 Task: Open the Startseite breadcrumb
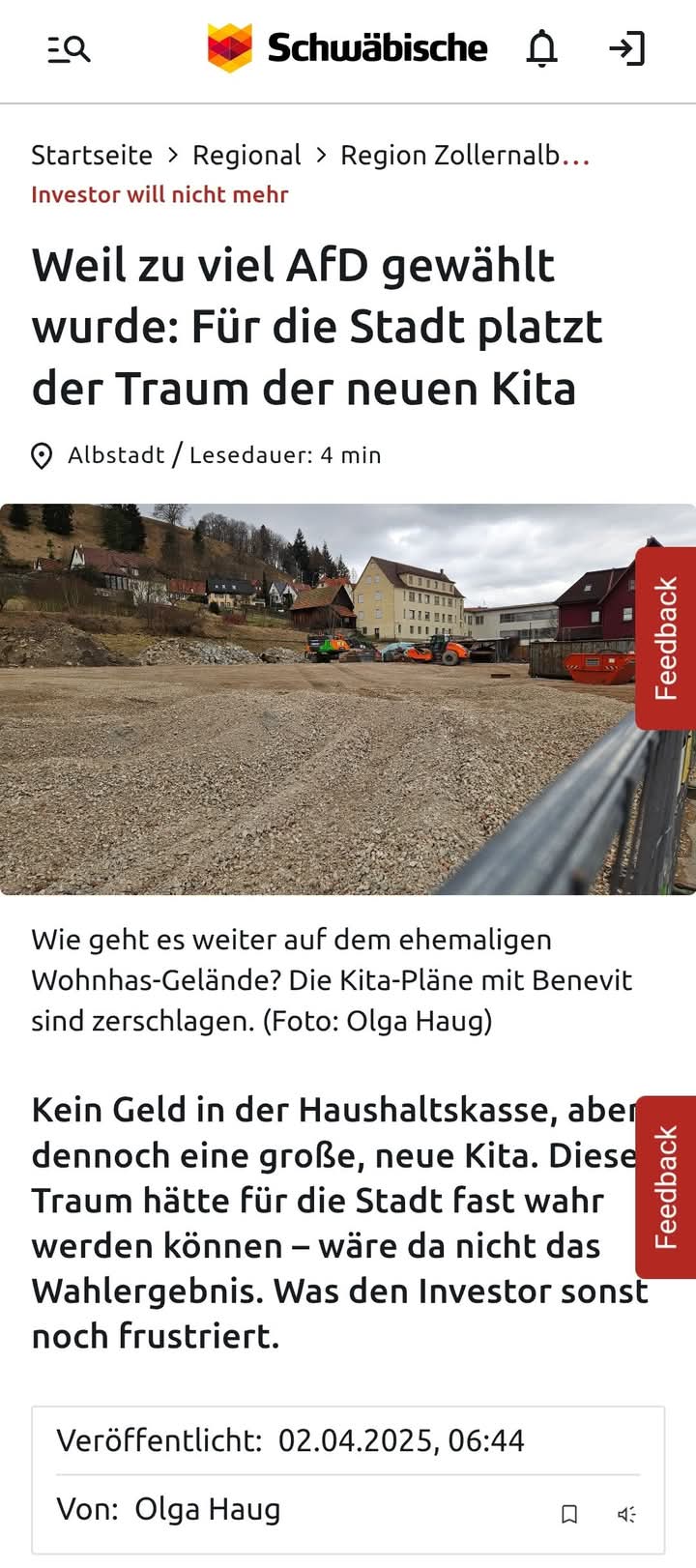[x=92, y=155]
